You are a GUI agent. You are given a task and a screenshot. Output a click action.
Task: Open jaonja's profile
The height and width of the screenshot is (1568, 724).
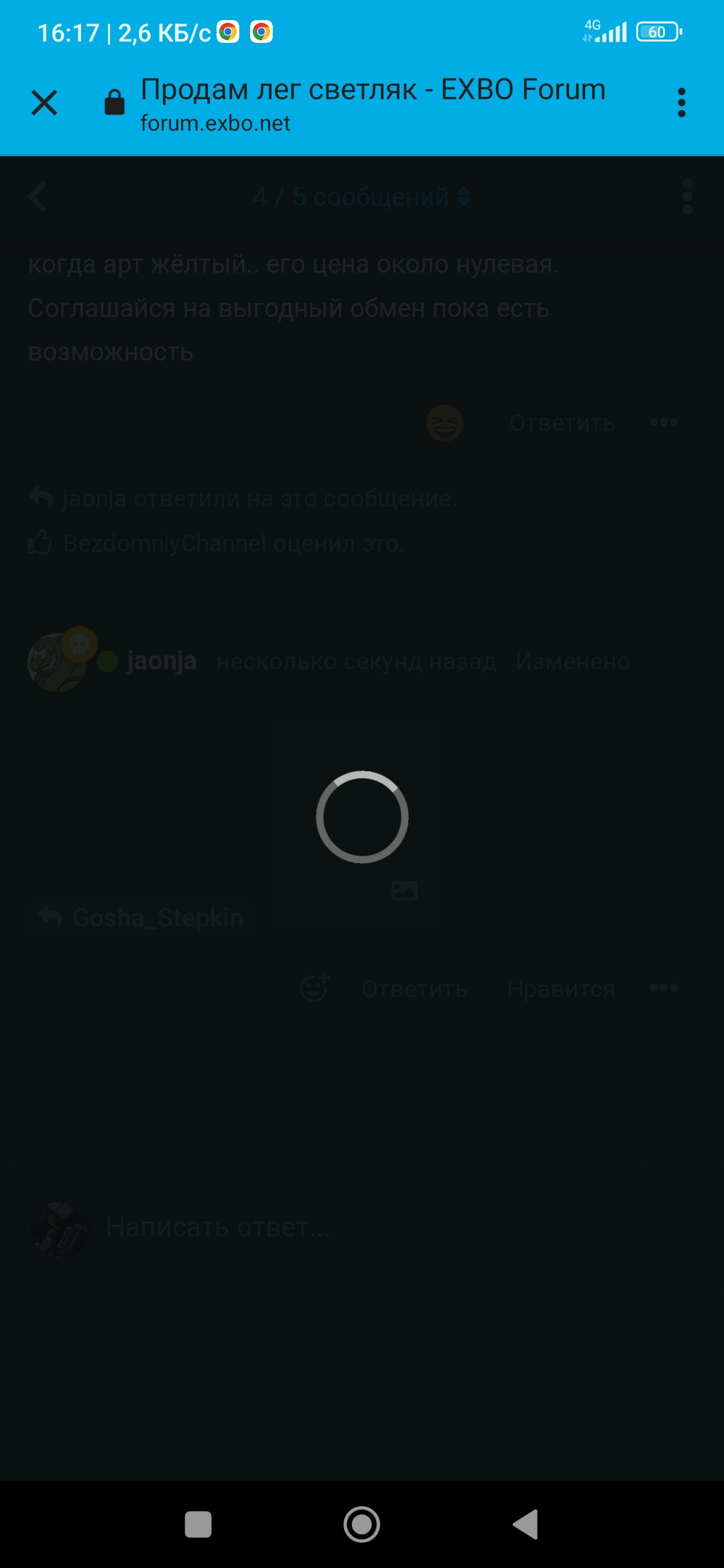click(162, 661)
